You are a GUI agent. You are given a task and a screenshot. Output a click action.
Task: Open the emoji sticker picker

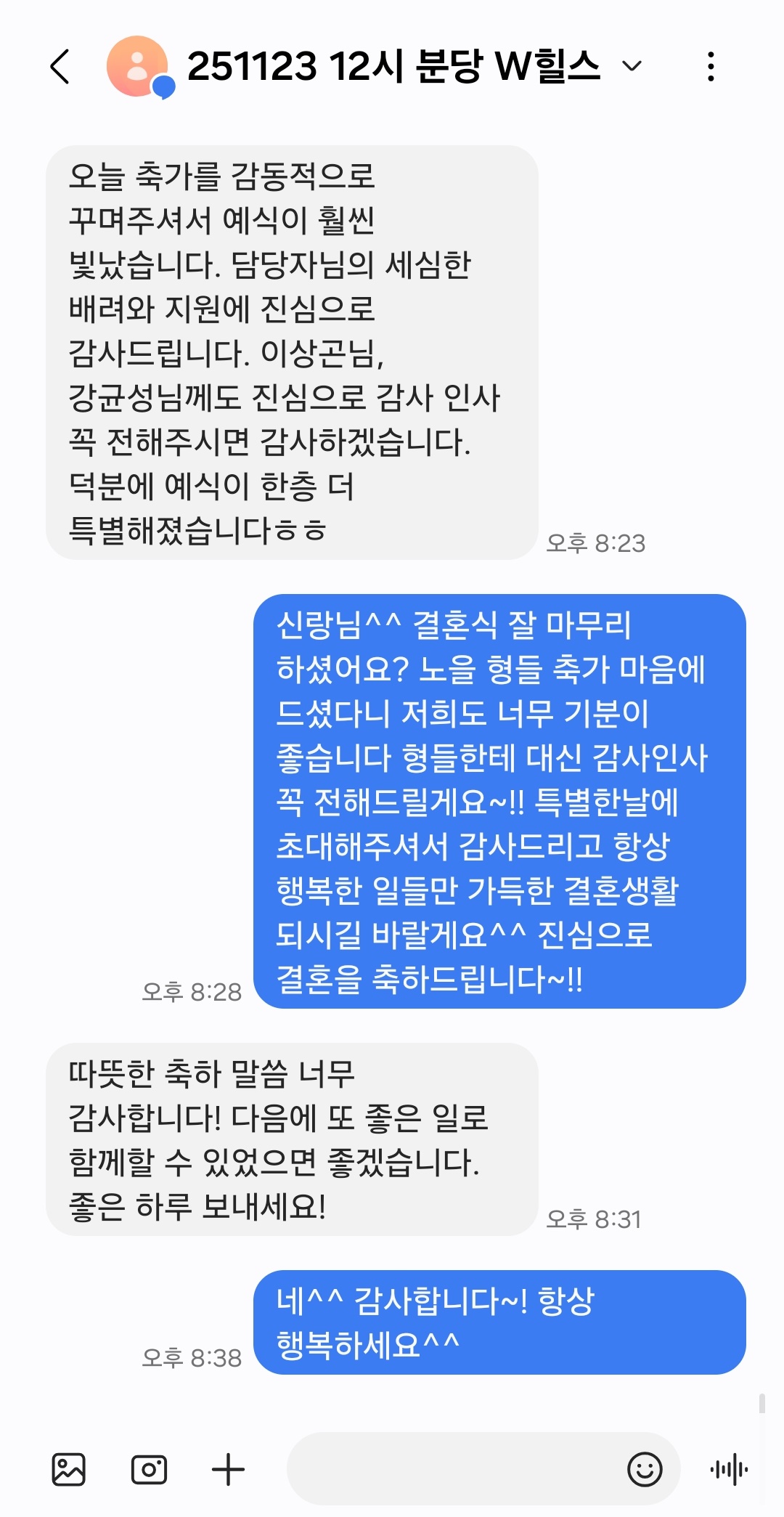(645, 1469)
